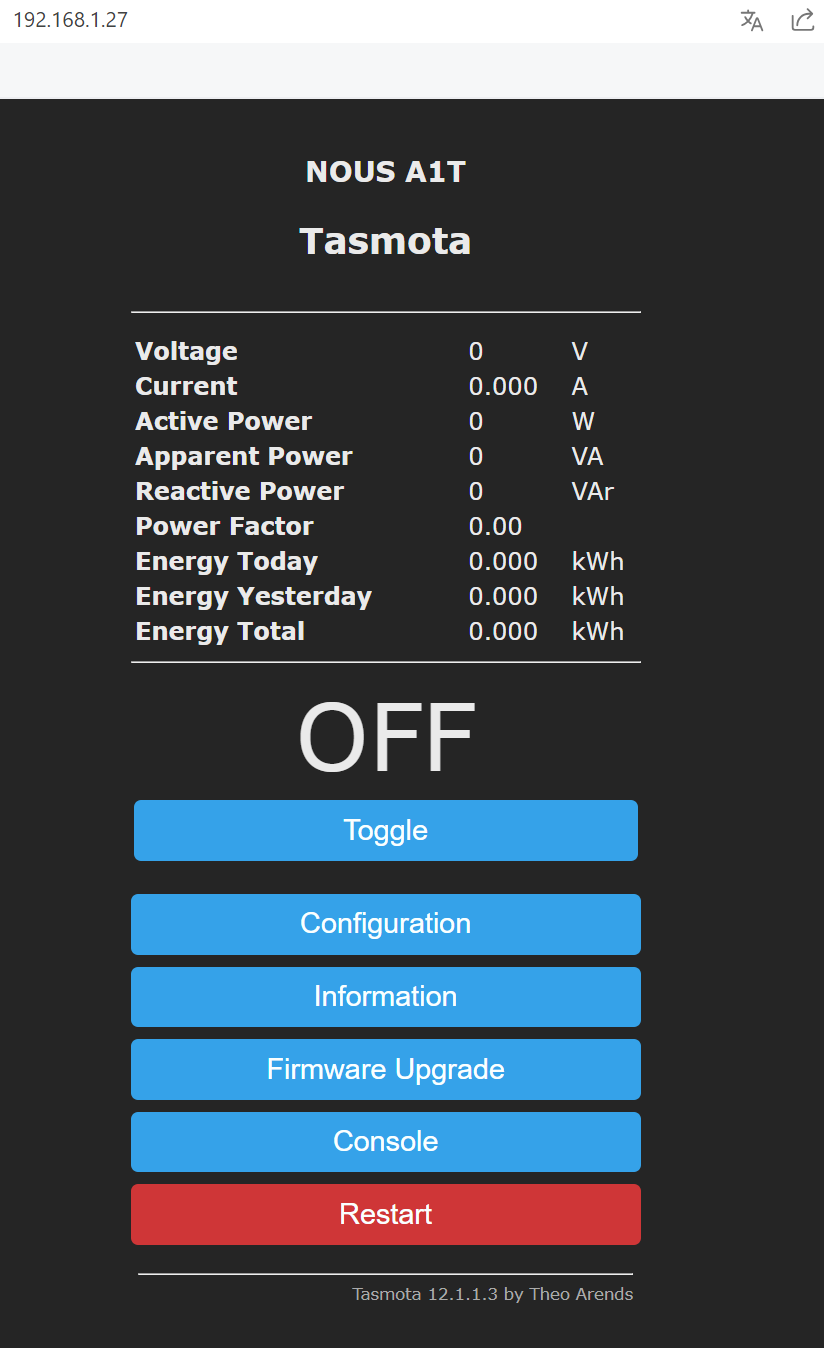The width and height of the screenshot is (824, 1348).
Task: Click the Tasmota by Theo Arends footer link
Action: [x=492, y=1293]
